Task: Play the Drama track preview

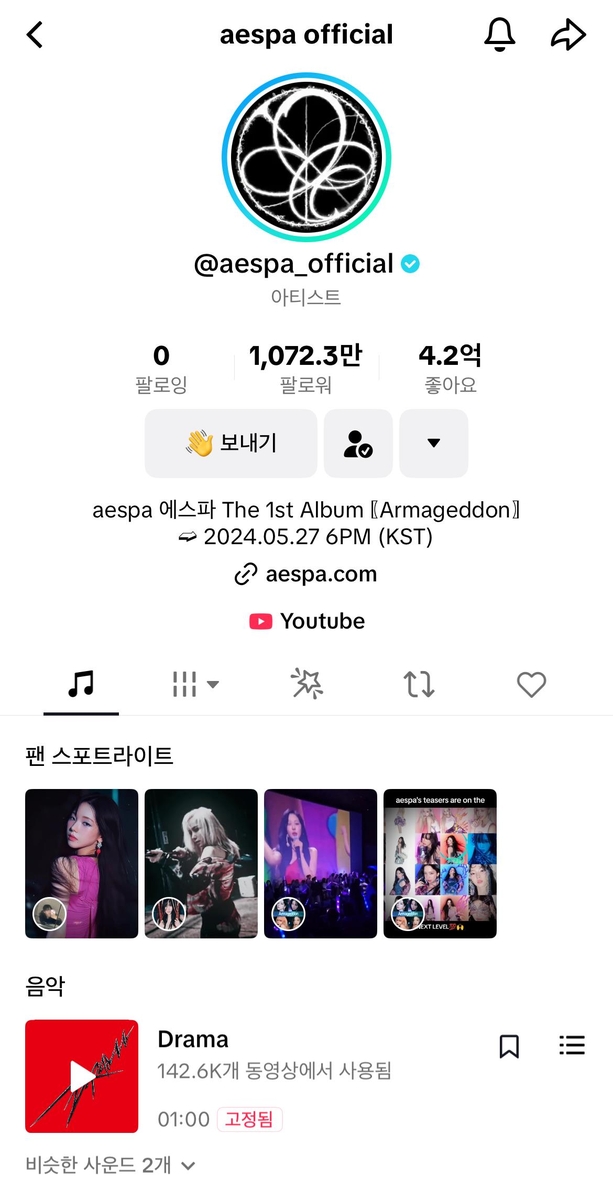Action: point(81,1076)
